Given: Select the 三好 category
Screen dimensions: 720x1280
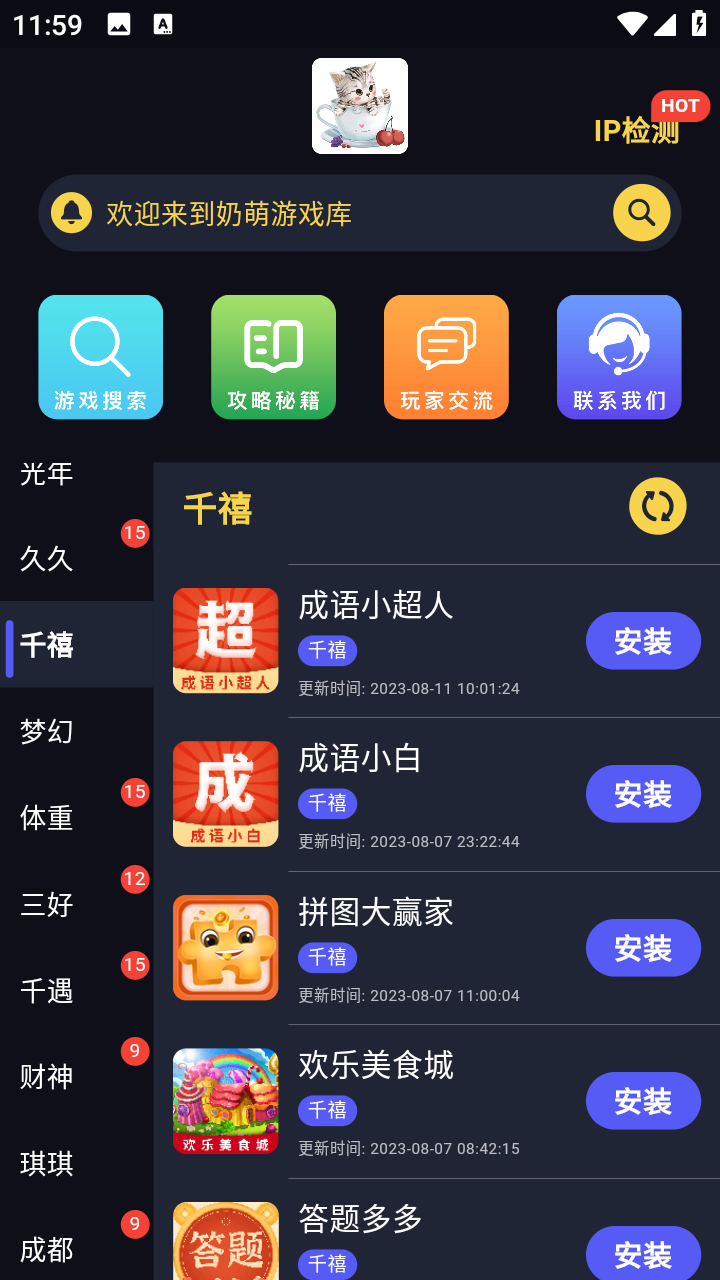Looking at the screenshot, I should tap(47, 904).
